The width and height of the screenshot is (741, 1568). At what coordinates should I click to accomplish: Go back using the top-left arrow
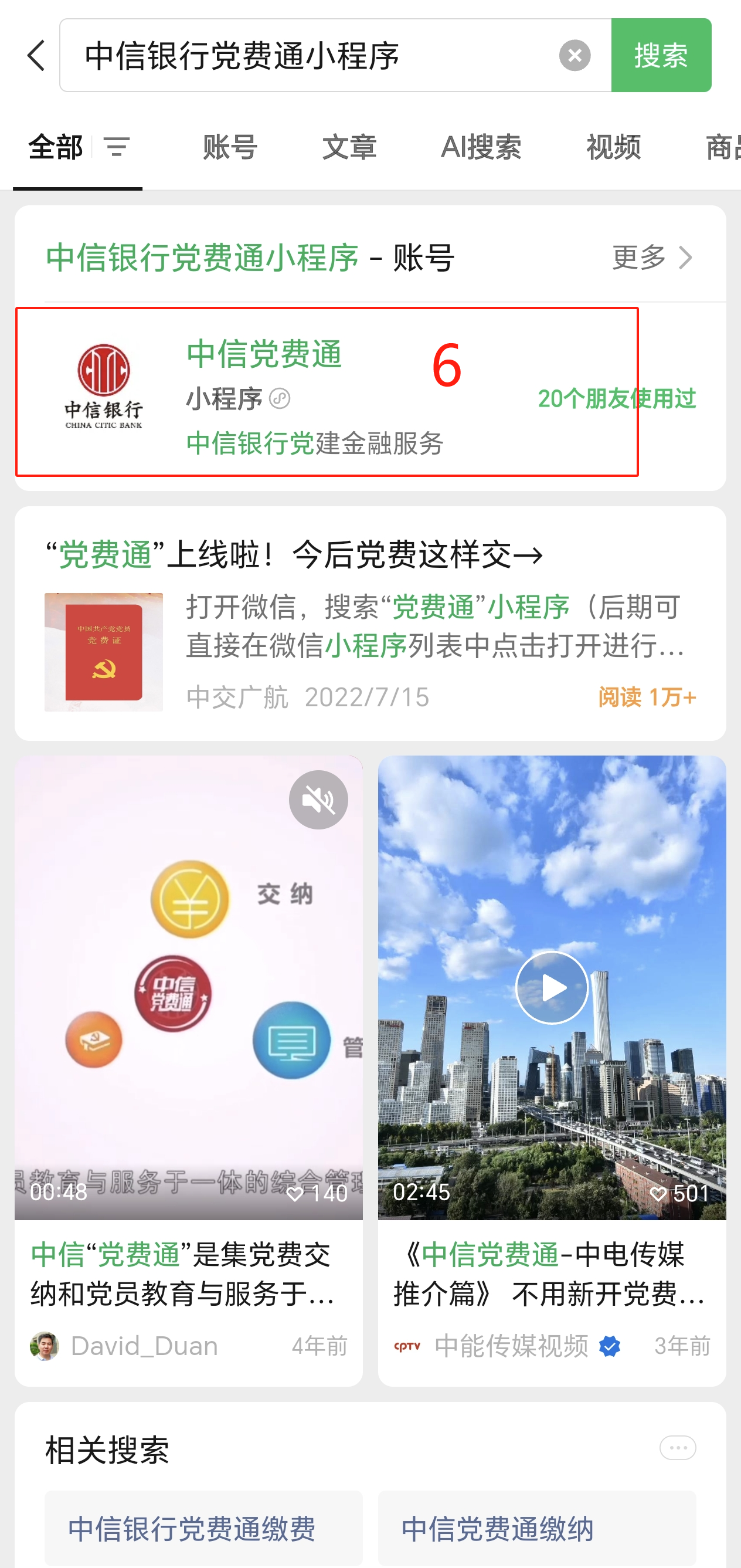[36, 56]
